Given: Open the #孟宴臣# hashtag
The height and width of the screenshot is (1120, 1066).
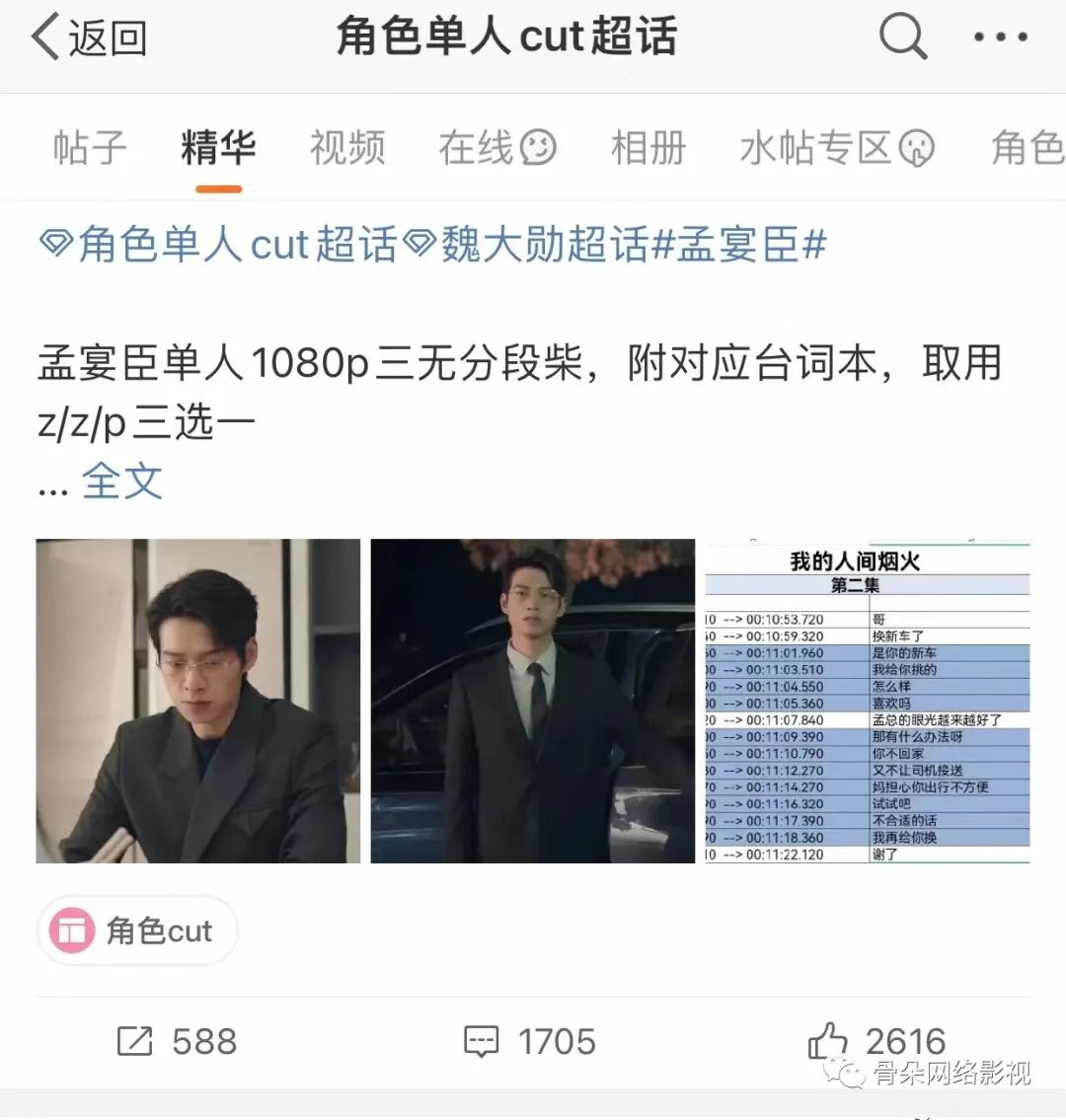Looking at the screenshot, I should [x=739, y=245].
